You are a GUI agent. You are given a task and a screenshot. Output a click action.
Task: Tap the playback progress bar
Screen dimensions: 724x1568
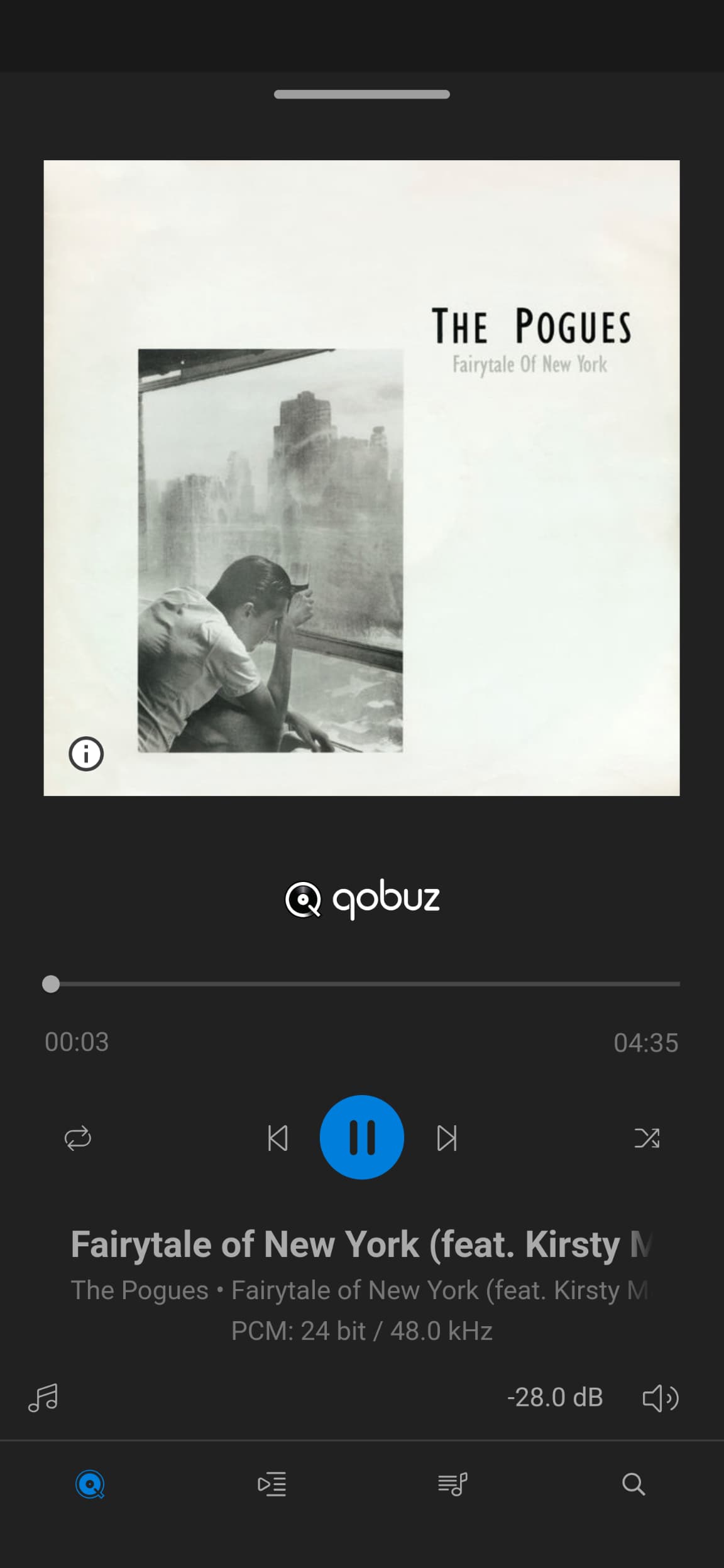[362, 984]
